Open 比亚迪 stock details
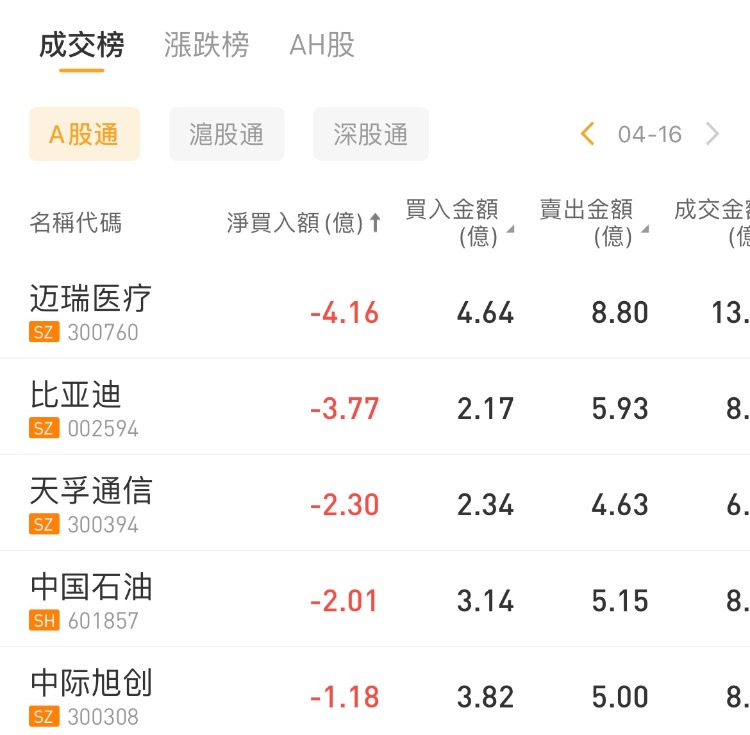 (x=76, y=407)
